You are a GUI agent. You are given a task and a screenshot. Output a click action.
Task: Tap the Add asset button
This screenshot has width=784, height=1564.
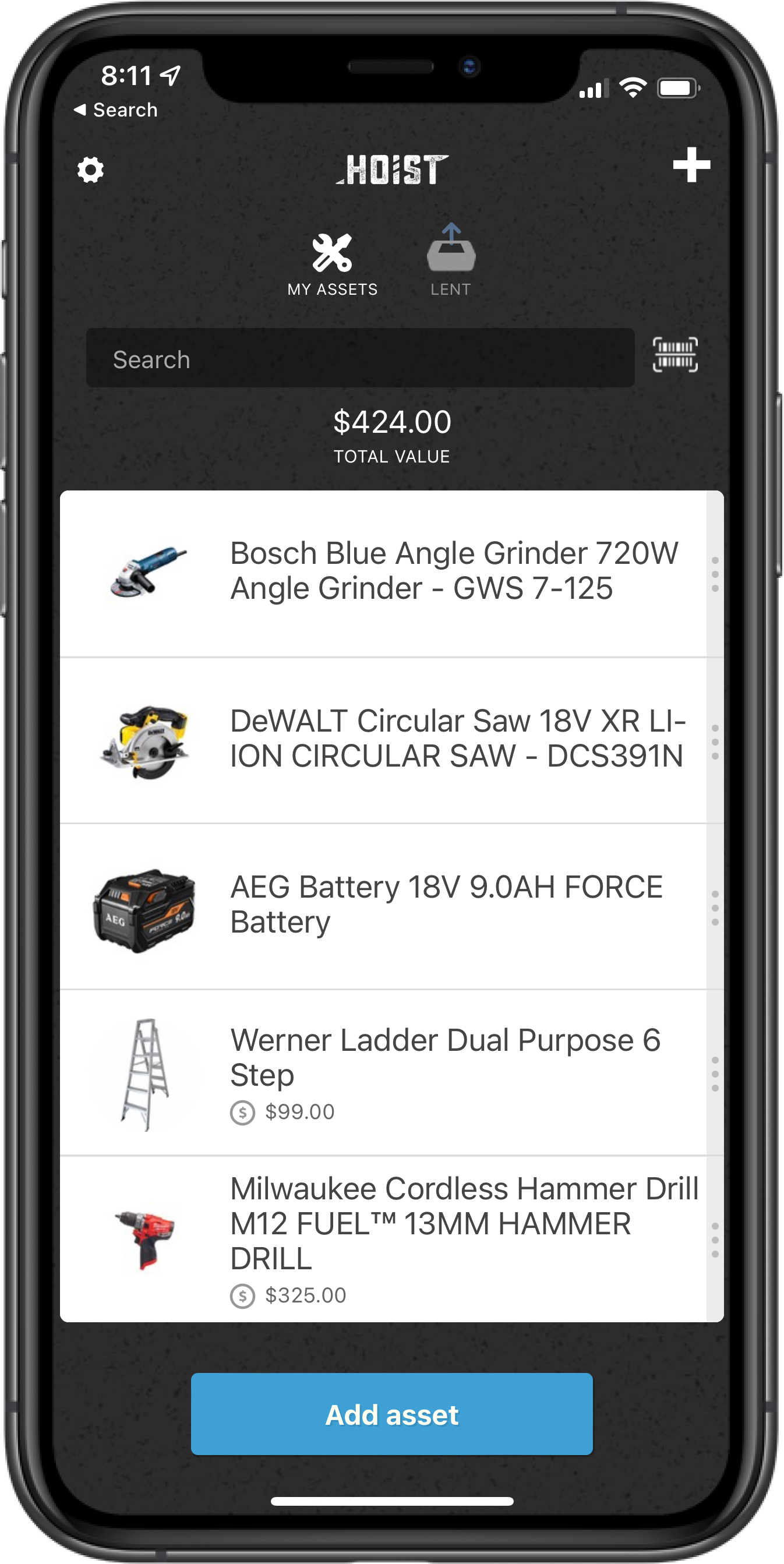(391, 1415)
